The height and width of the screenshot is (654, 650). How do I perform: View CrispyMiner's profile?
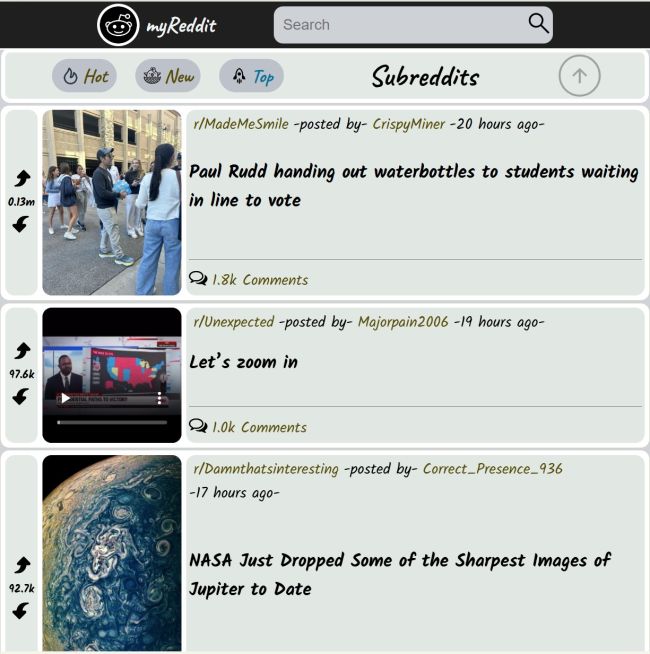408,124
